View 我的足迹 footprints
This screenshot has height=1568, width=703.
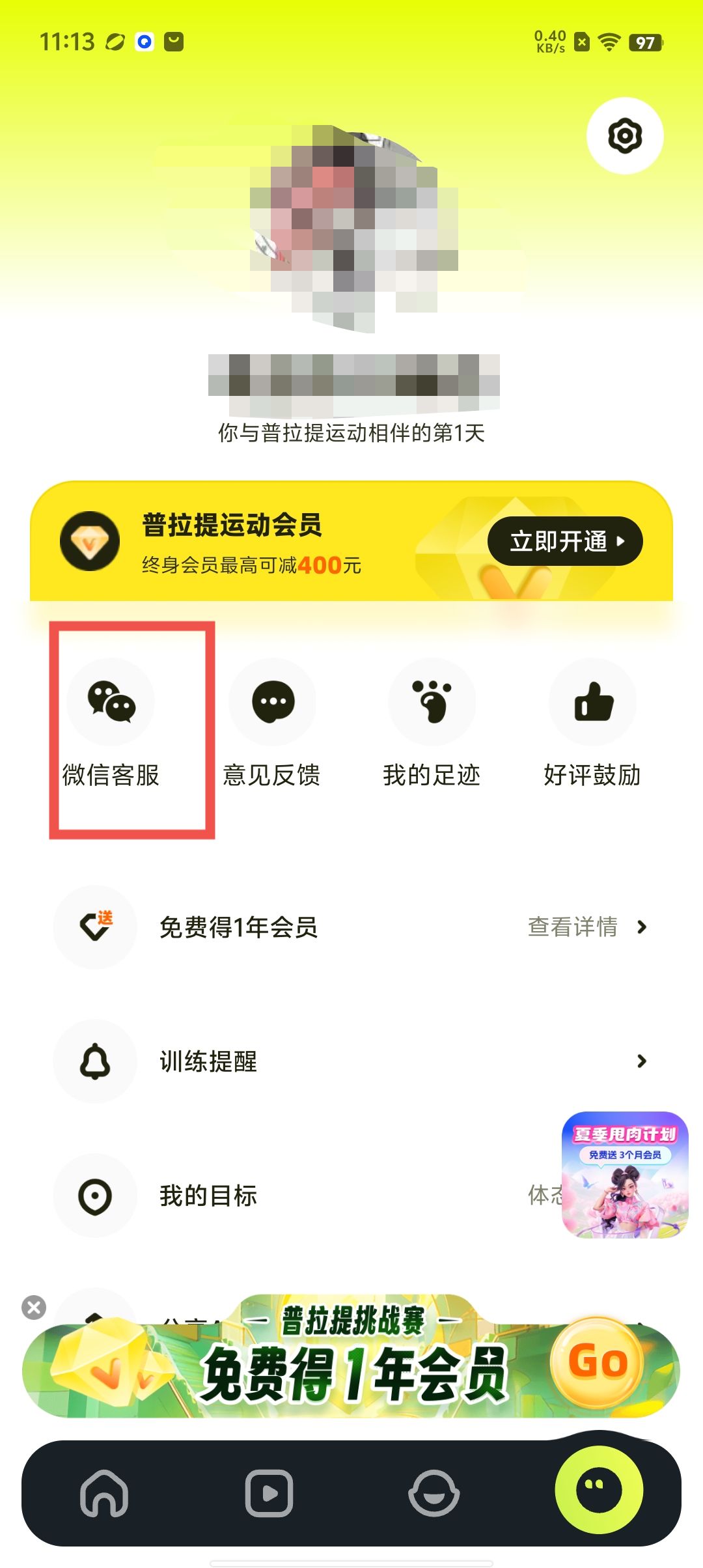[432, 723]
